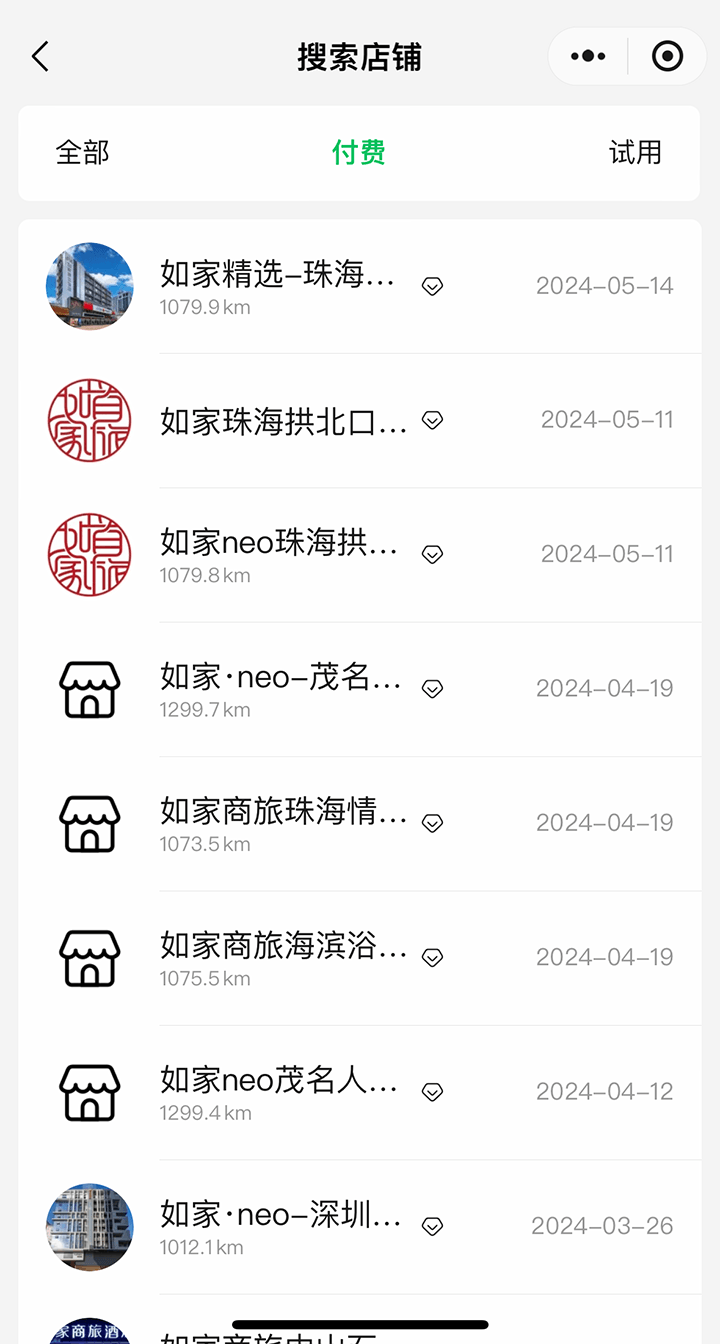720x1344 pixels.
Task: Switch to the 全部 tab
Action: point(83,153)
